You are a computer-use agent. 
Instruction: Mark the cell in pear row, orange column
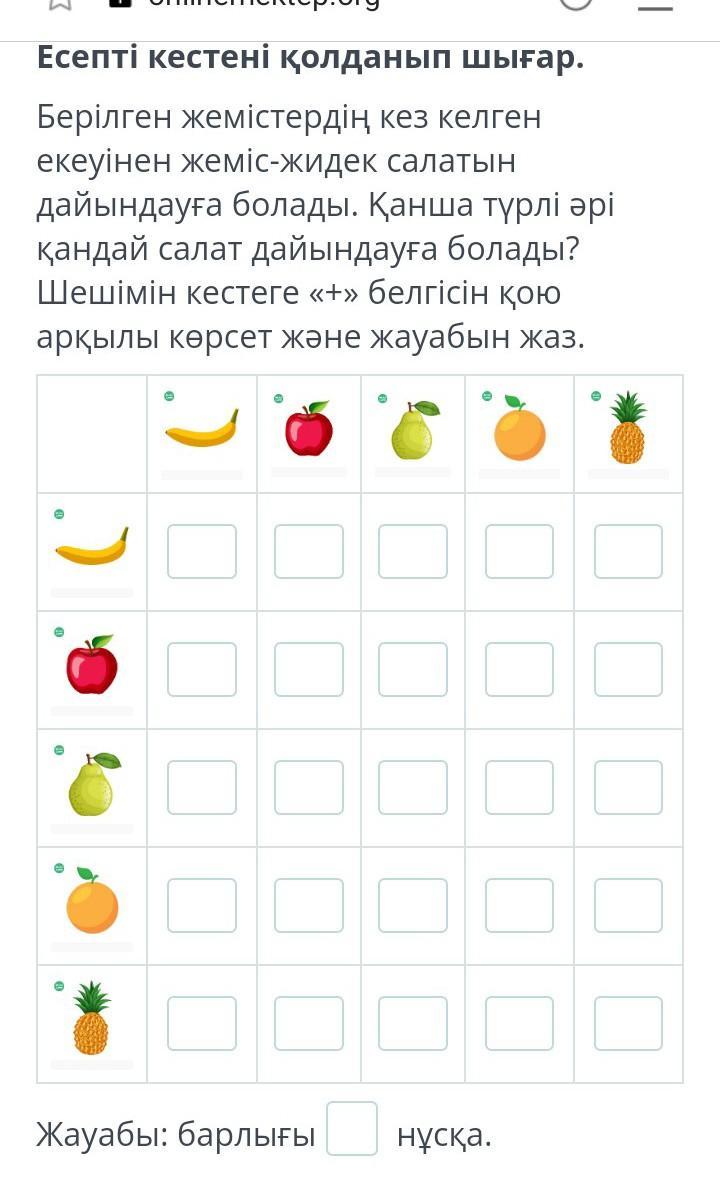click(519, 787)
